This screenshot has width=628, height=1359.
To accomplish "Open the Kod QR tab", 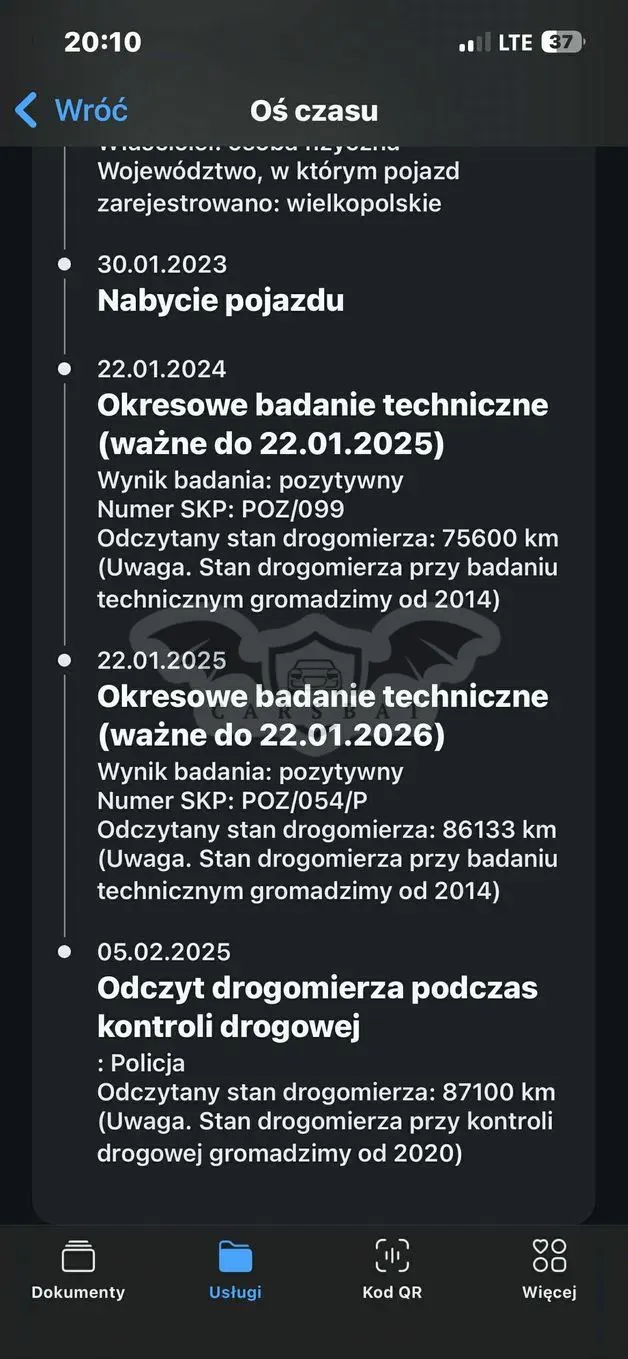I will tap(392, 1270).
